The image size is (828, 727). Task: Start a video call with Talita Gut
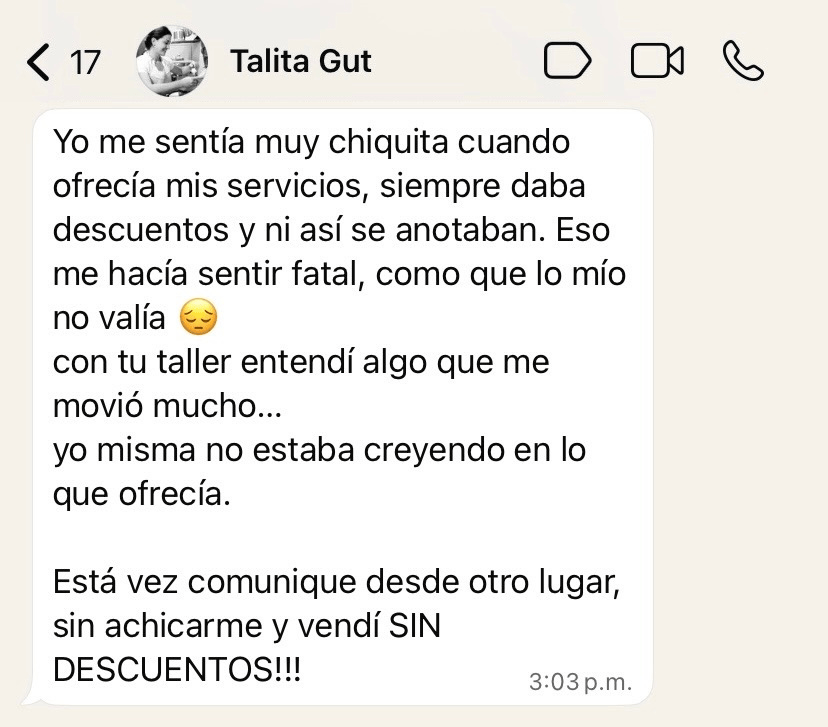(657, 61)
